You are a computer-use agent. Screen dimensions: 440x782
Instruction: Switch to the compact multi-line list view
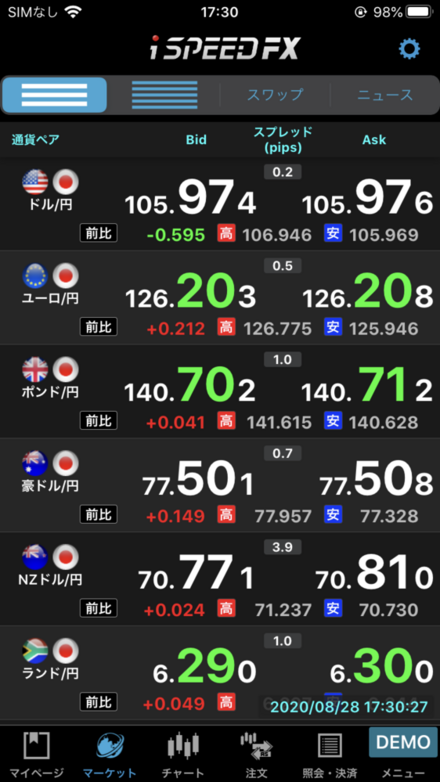(x=165, y=95)
